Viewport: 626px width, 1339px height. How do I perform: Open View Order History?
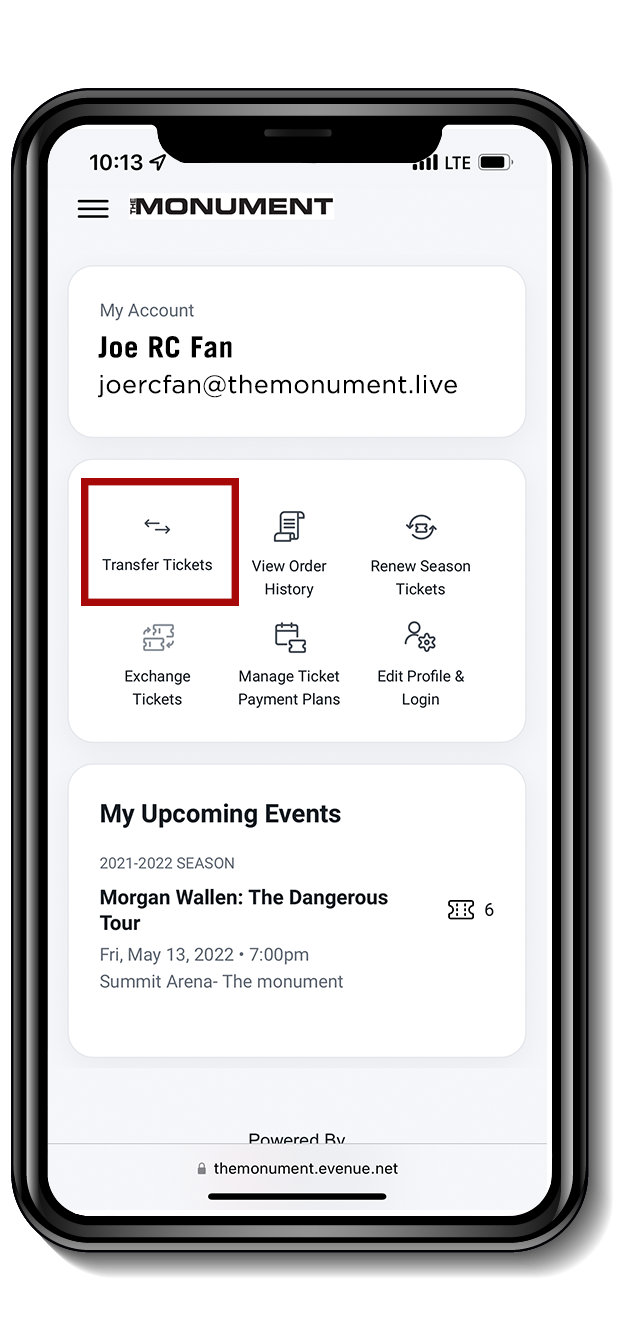(289, 553)
